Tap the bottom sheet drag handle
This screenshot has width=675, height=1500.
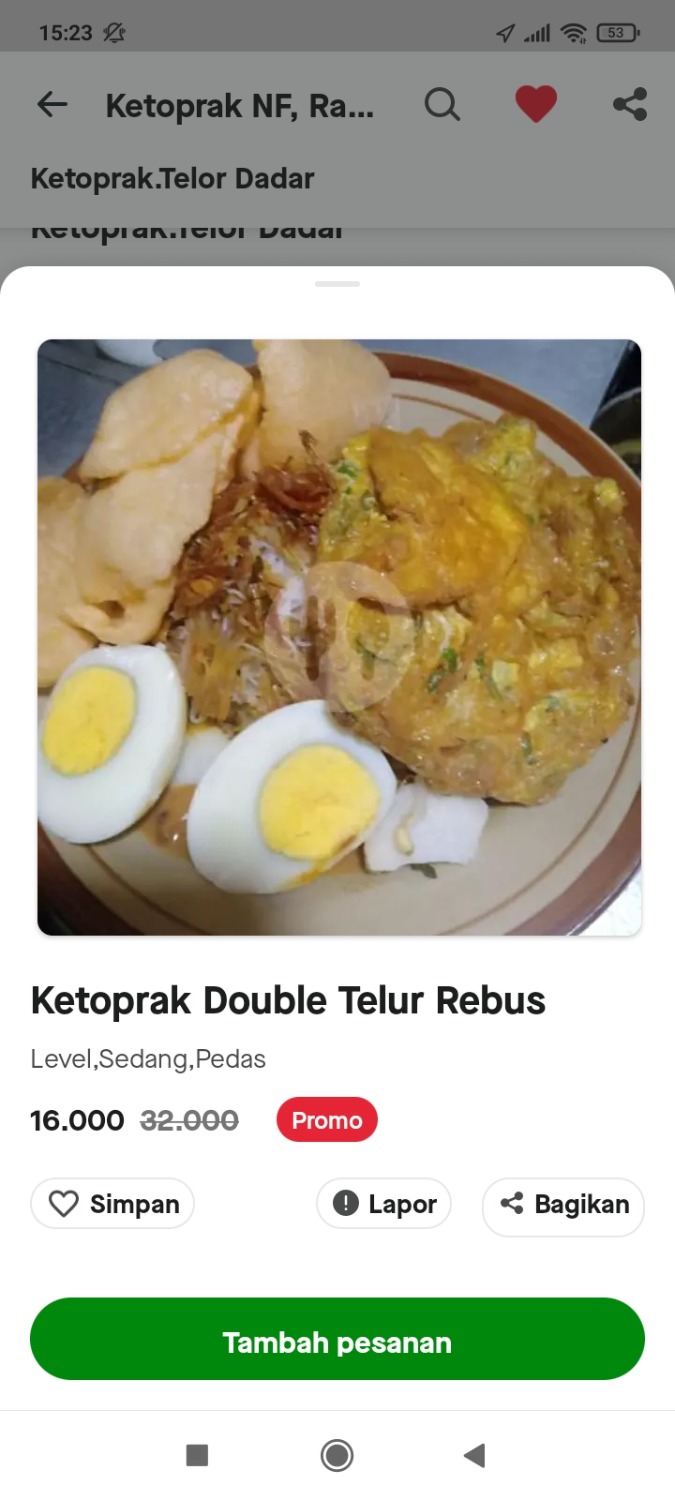[337, 284]
